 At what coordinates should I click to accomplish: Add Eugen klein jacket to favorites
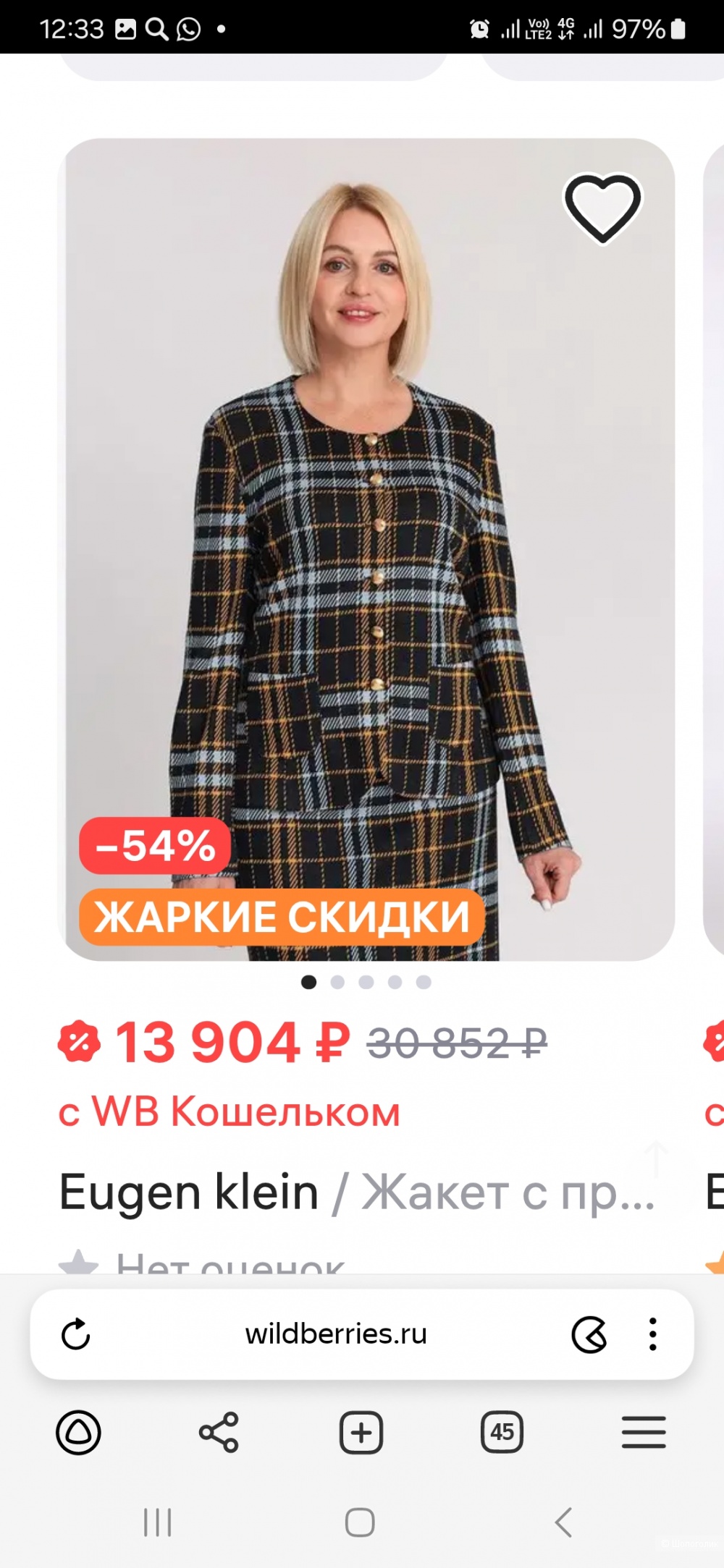(x=602, y=208)
